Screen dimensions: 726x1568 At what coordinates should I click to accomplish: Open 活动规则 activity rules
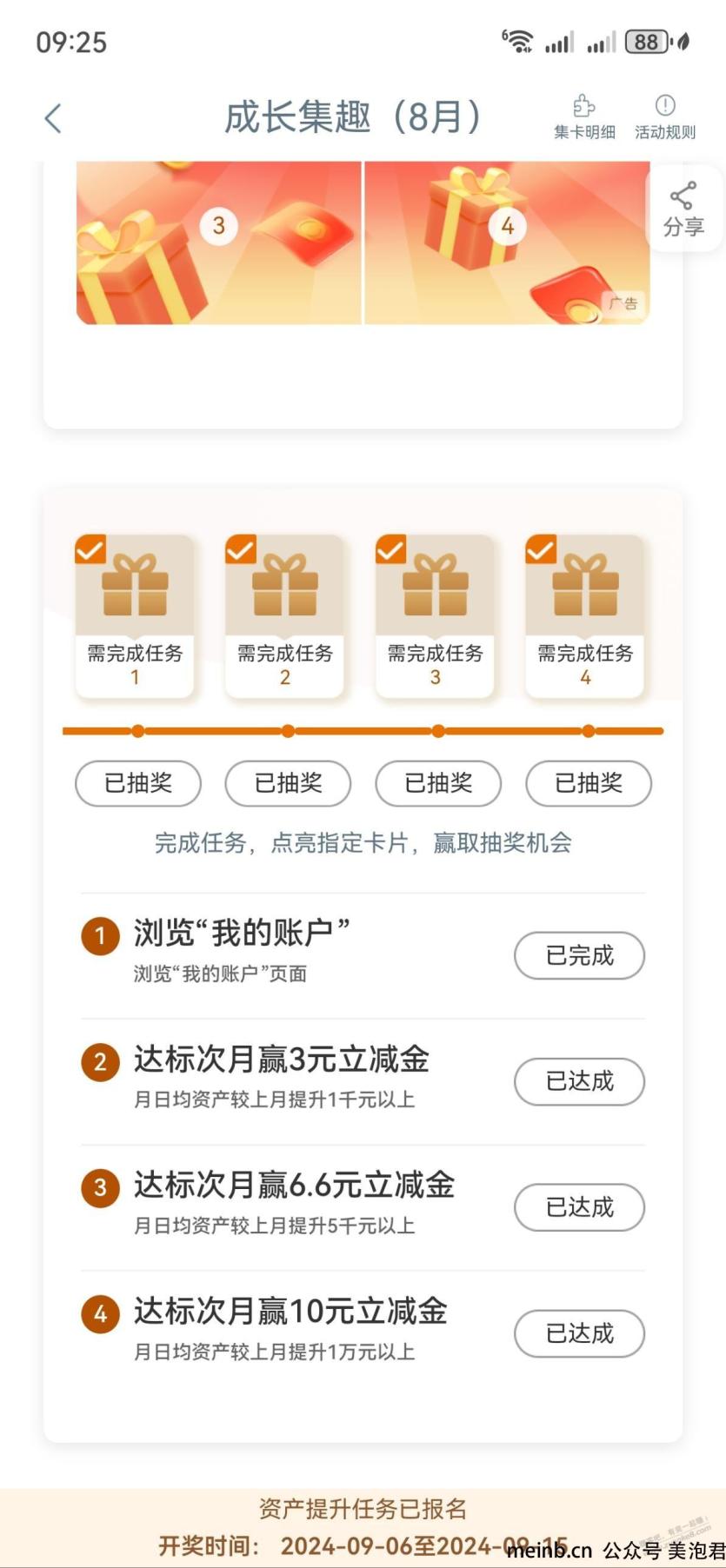(x=665, y=117)
